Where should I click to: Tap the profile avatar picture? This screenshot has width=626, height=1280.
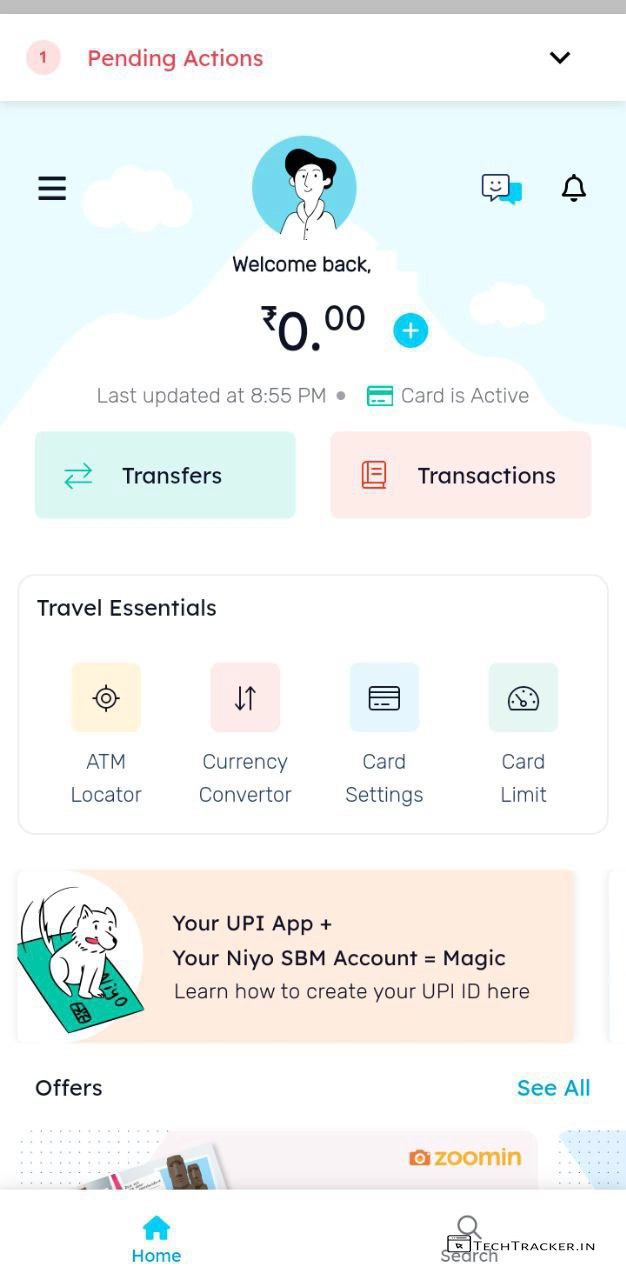pyautogui.click(x=304, y=188)
